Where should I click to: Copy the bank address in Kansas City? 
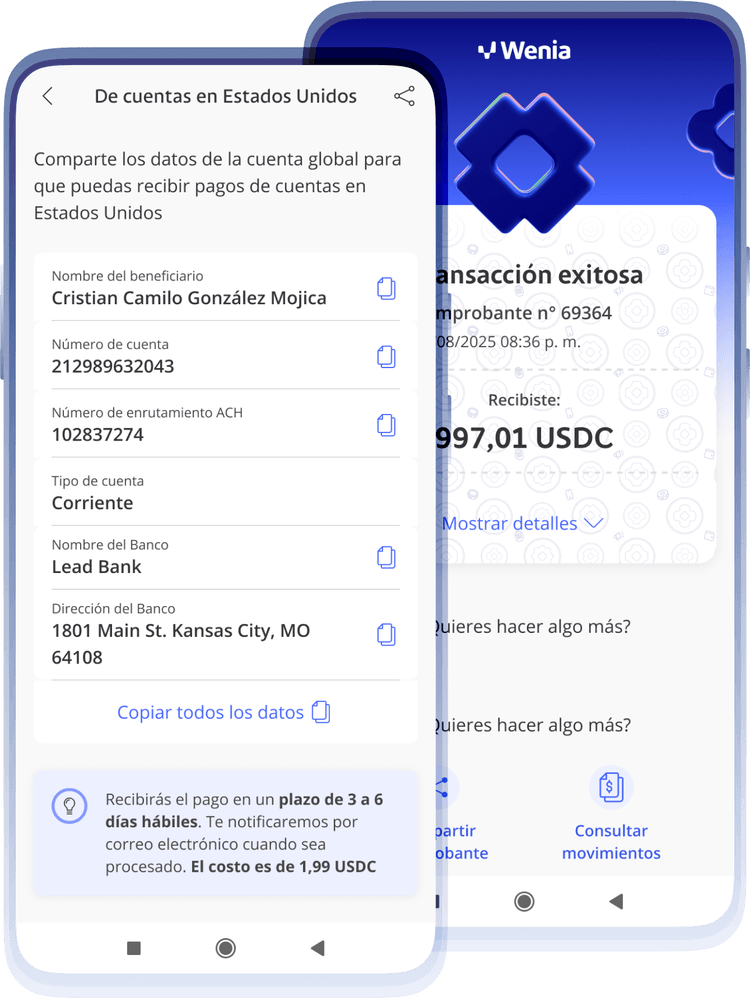tap(386, 632)
